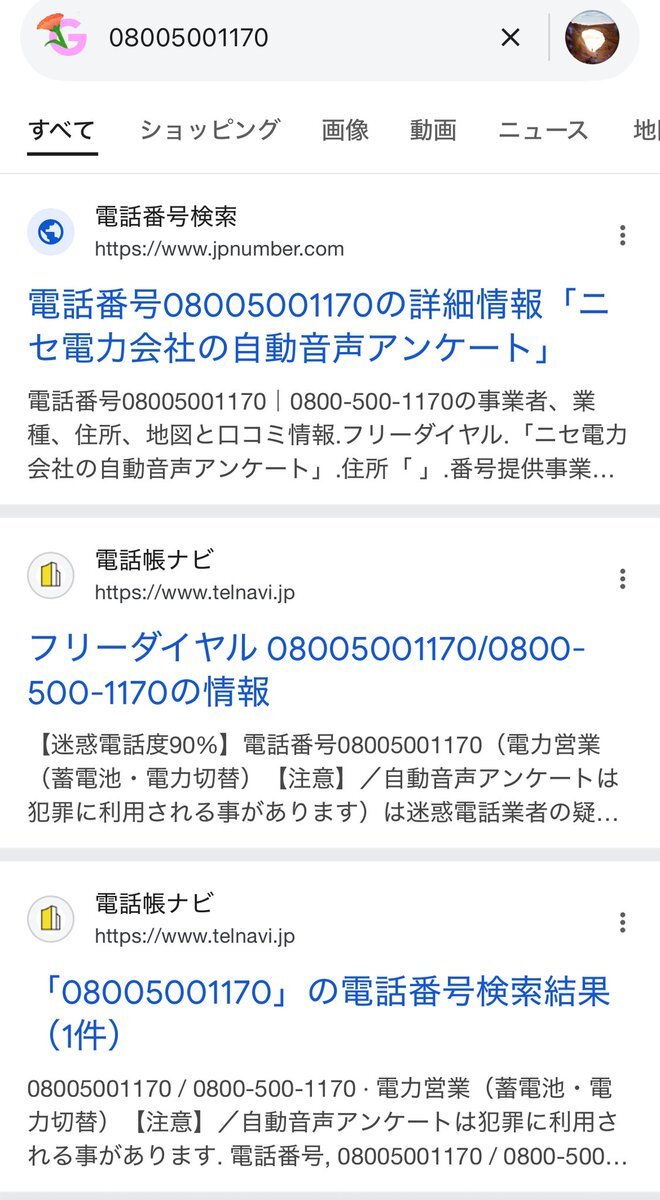Screen dimensions: 660x1200
Task: Switch to the ショッピング tab
Action: tap(210, 129)
